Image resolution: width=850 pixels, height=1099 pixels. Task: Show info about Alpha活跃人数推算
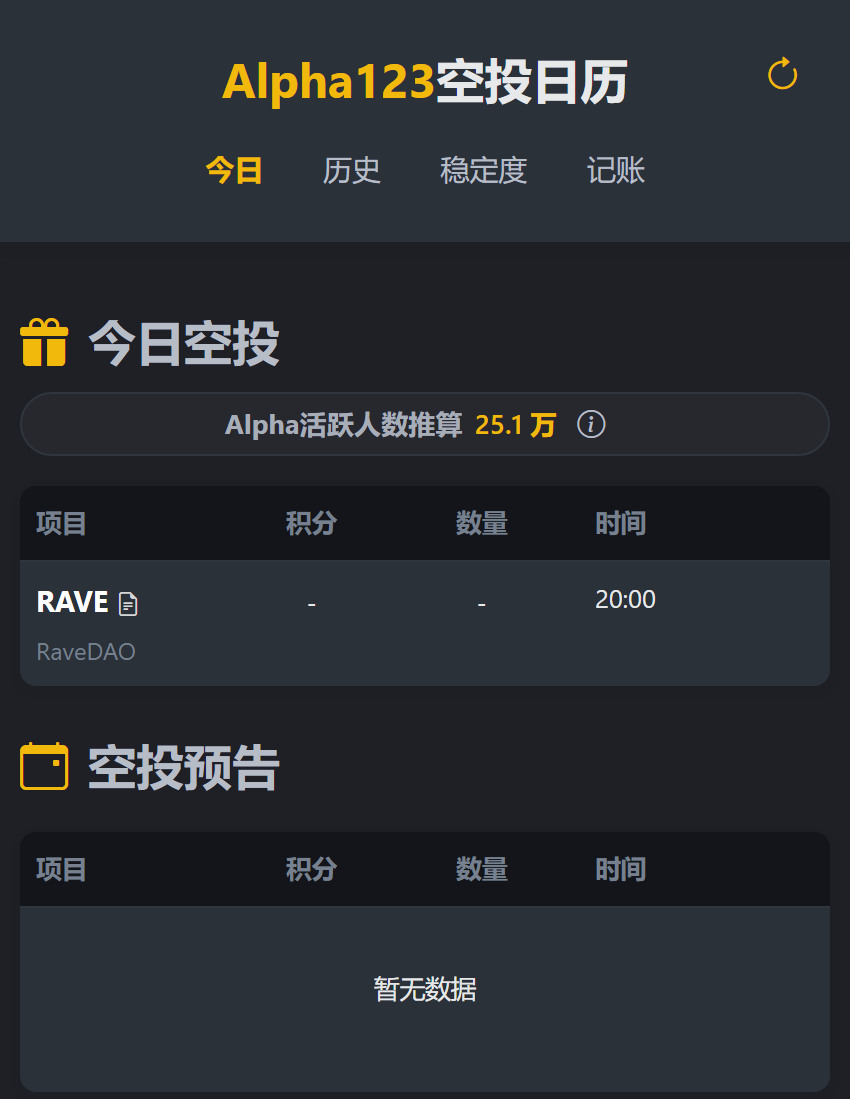592,425
